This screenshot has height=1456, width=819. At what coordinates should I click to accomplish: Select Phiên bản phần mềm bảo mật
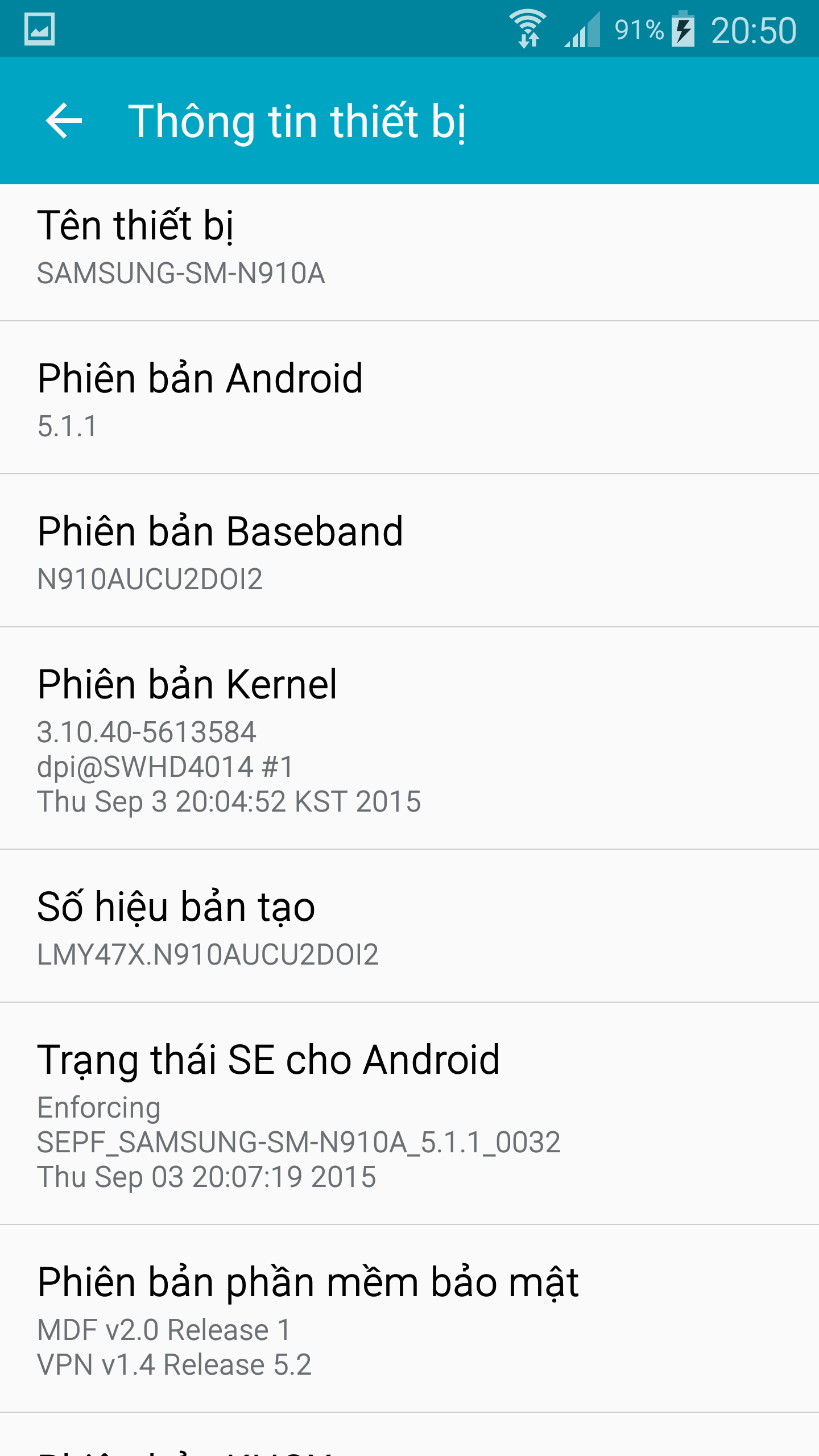pos(409,1318)
